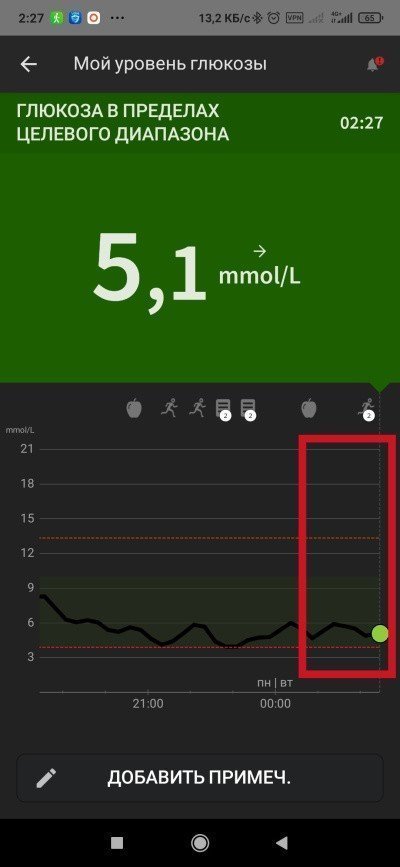Open the first apple food note
Image resolution: width=400 pixels, height=867 pixels.
point(134,409)
